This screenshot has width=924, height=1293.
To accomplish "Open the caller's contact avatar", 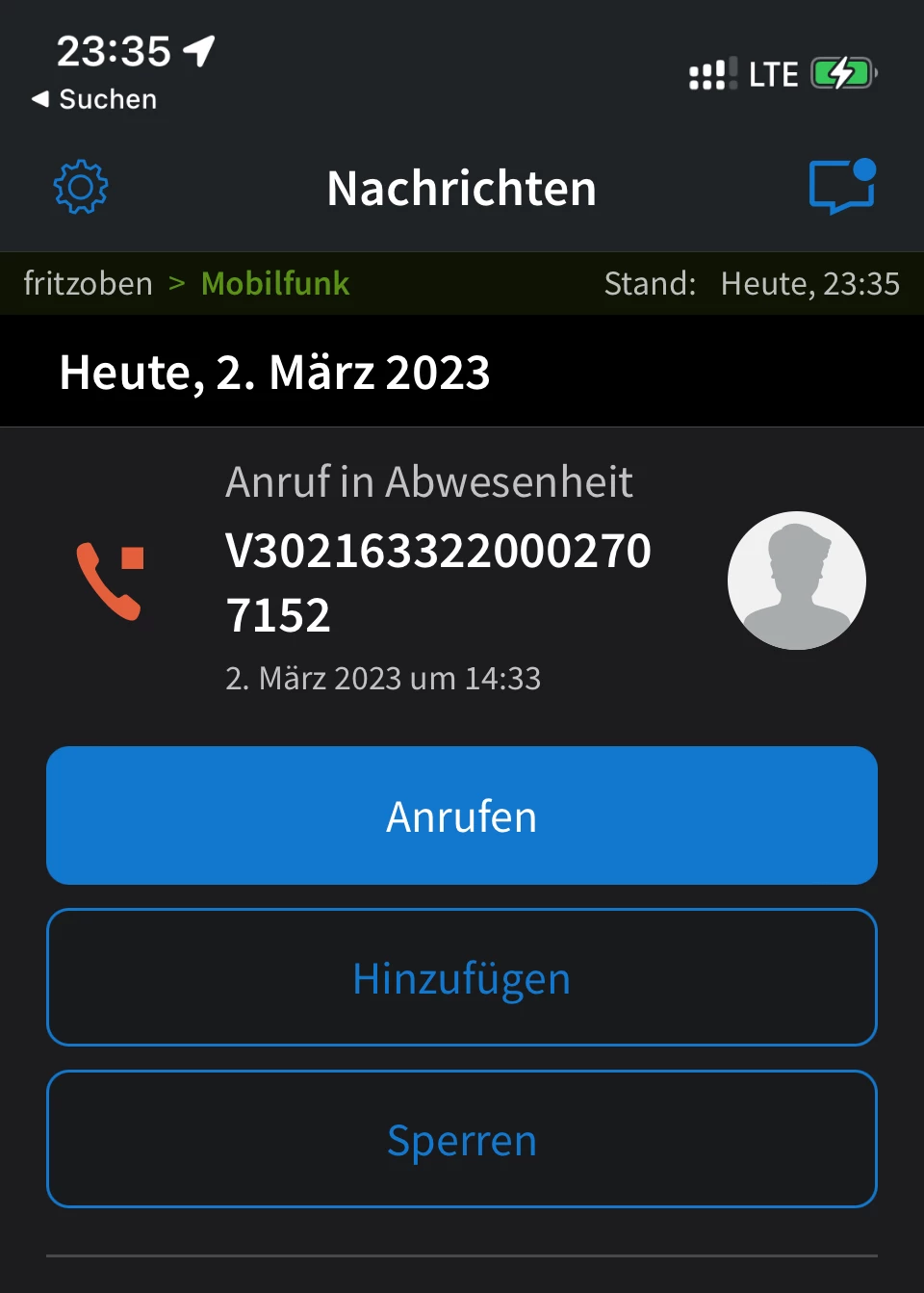I will [x=796, y=581].
